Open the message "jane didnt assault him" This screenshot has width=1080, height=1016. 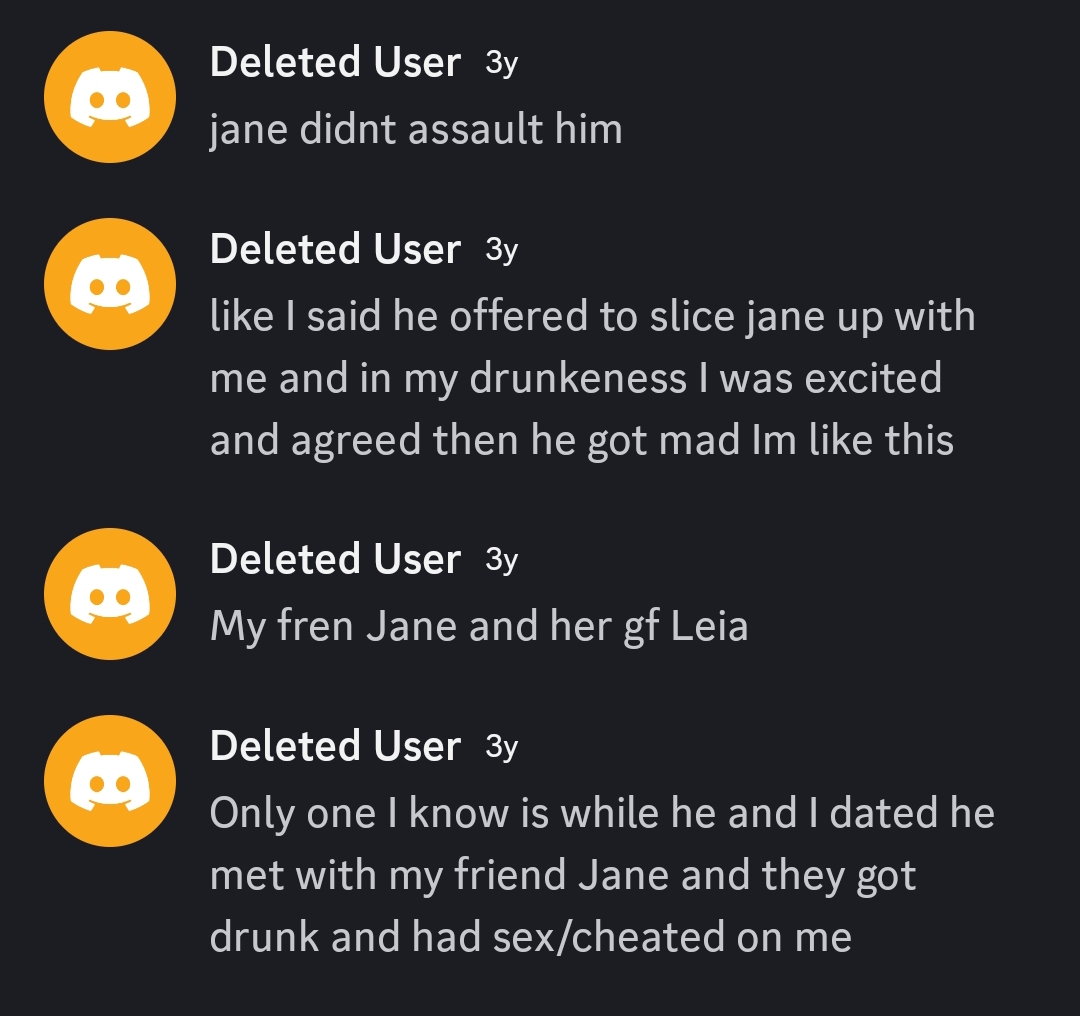coord(416,130)
